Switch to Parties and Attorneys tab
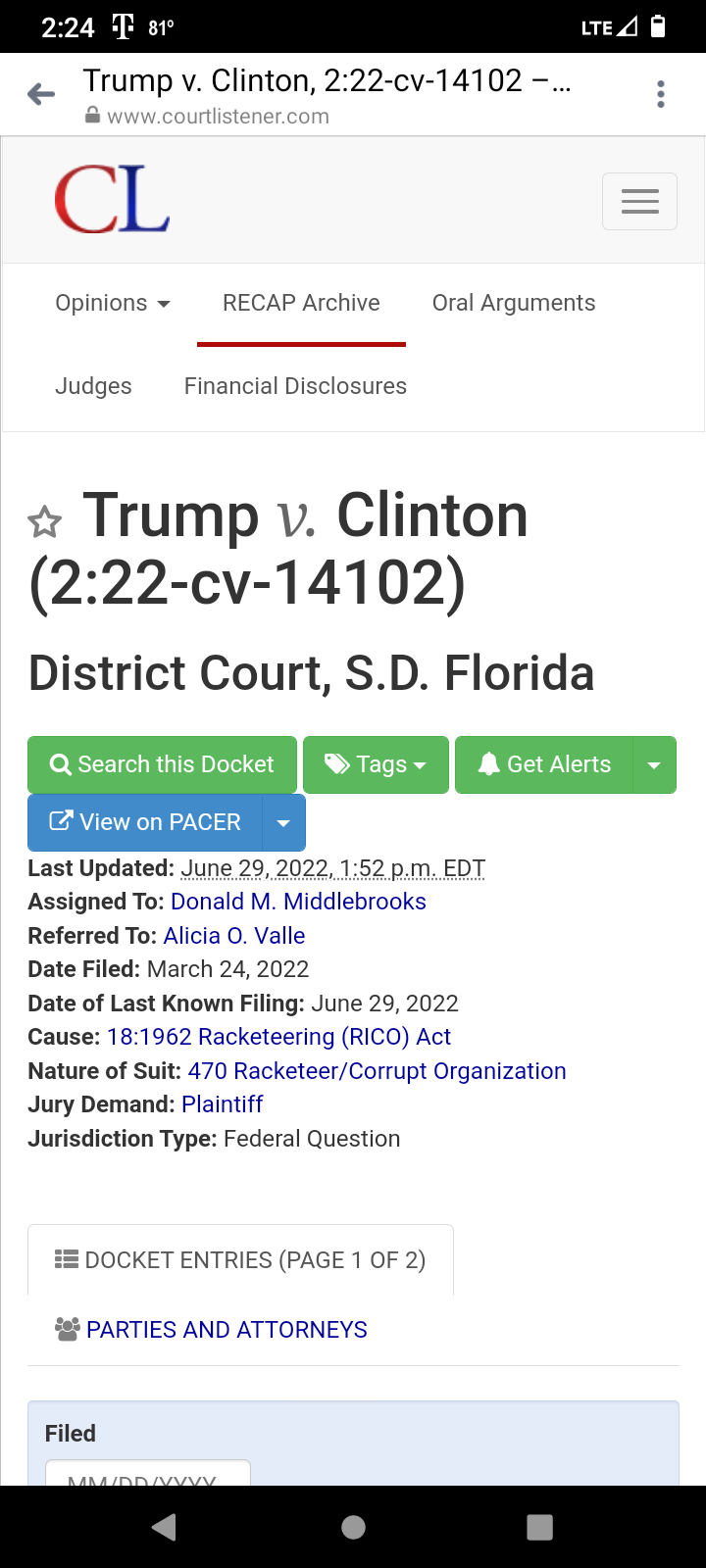 [211, 1330]
